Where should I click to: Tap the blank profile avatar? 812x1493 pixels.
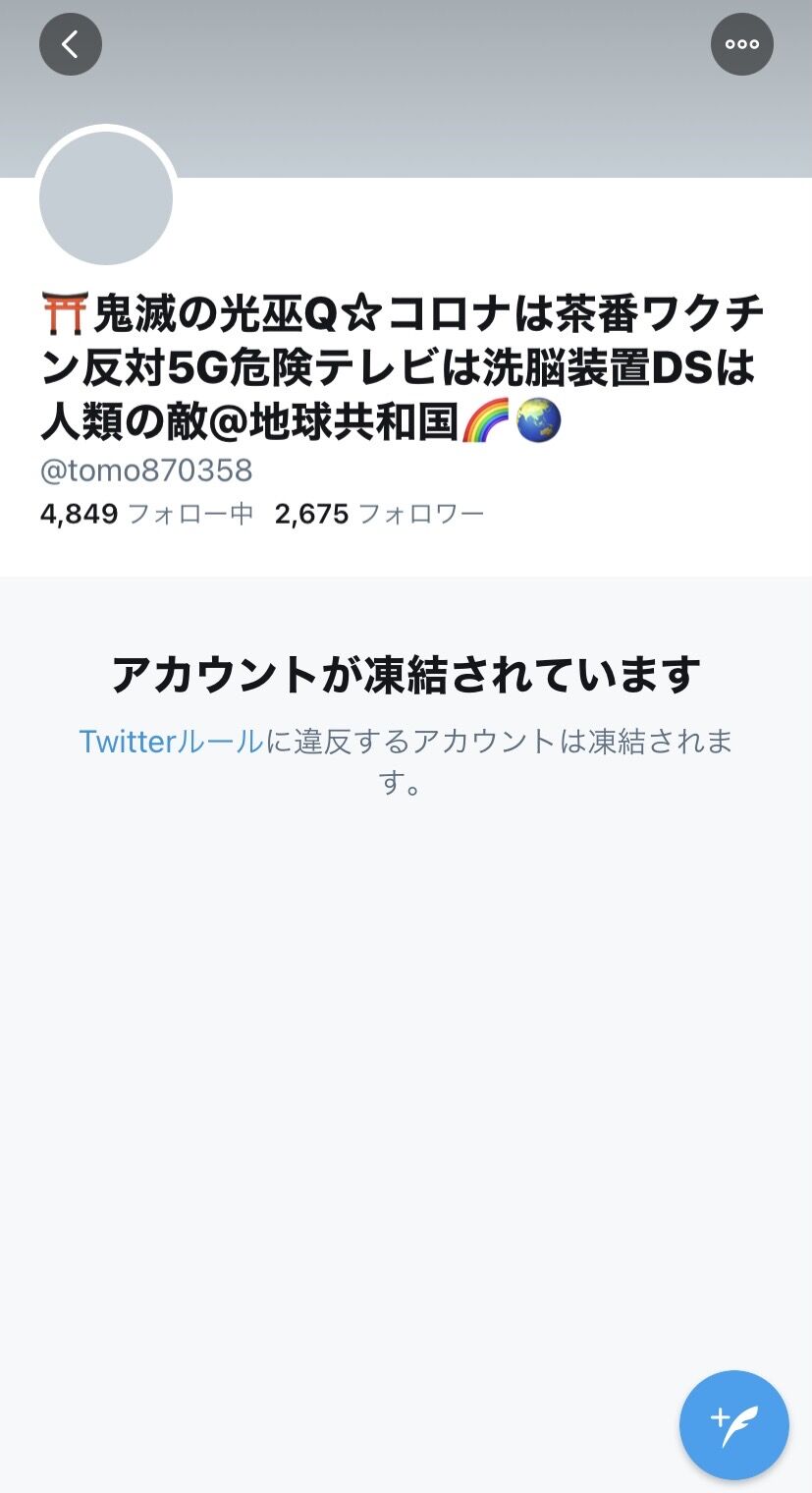[106, 198]
